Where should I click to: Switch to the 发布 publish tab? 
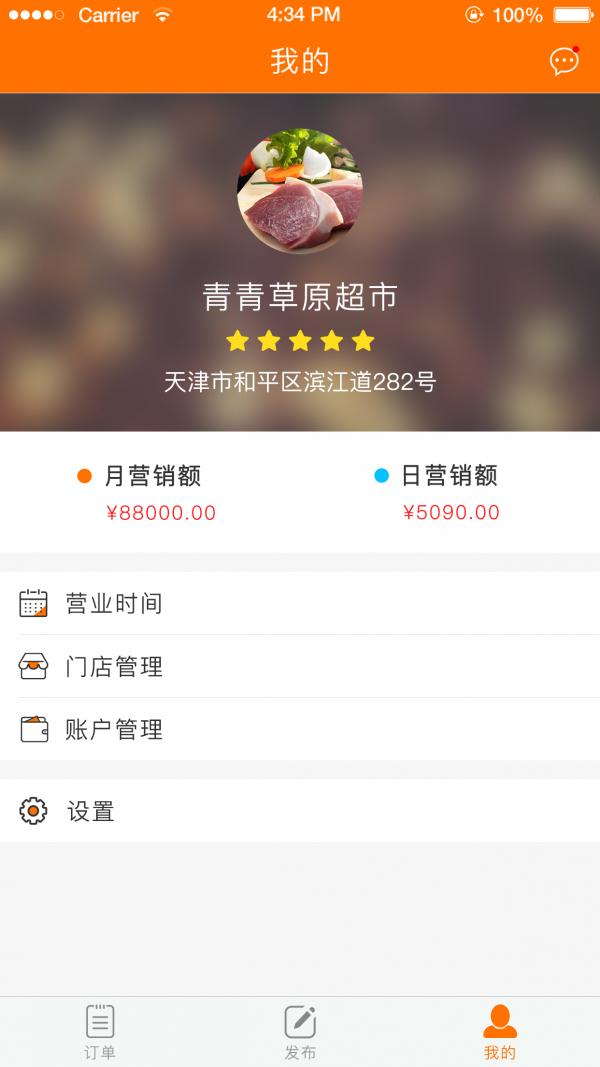pyautogui.click(x=300, y=1031)
